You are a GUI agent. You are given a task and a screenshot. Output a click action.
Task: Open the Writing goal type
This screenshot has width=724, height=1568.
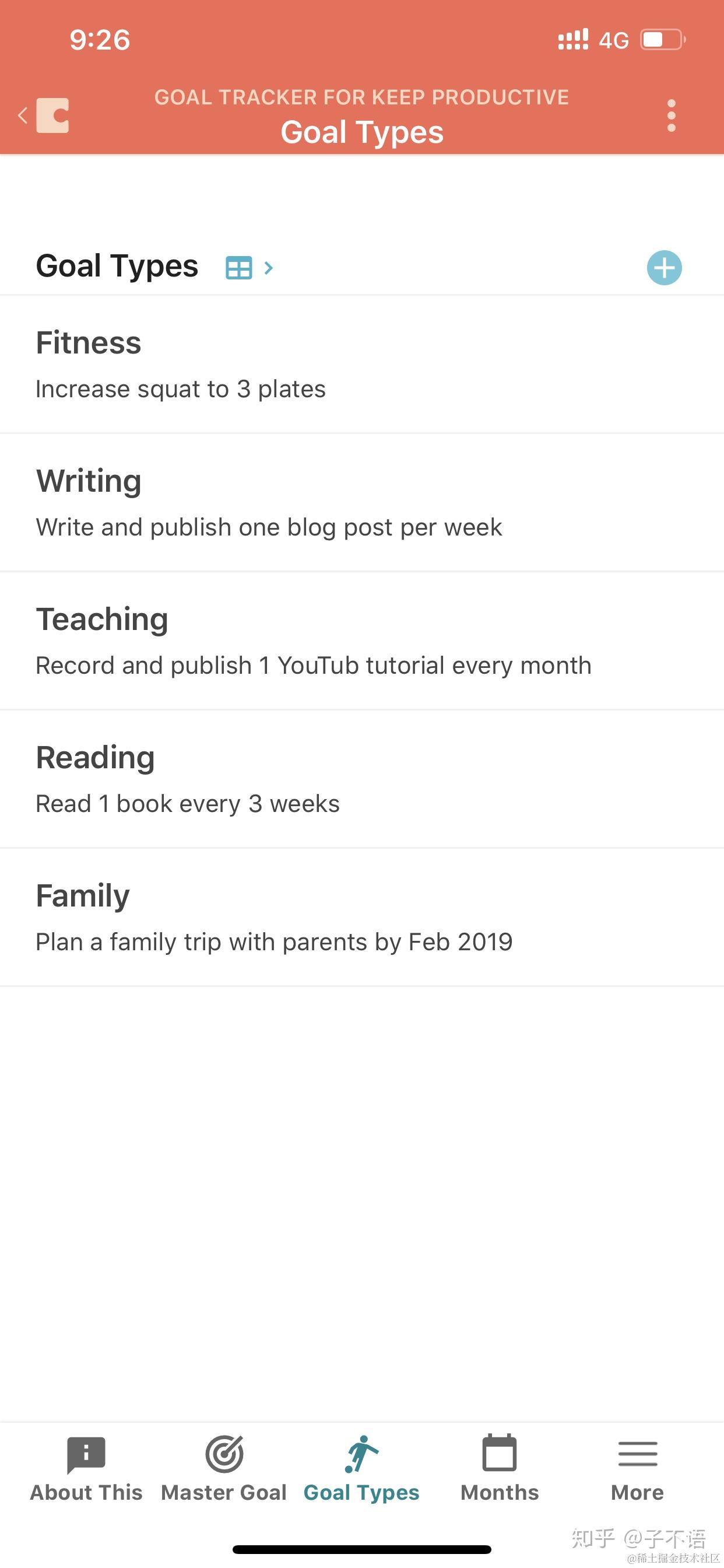(361, 503)
